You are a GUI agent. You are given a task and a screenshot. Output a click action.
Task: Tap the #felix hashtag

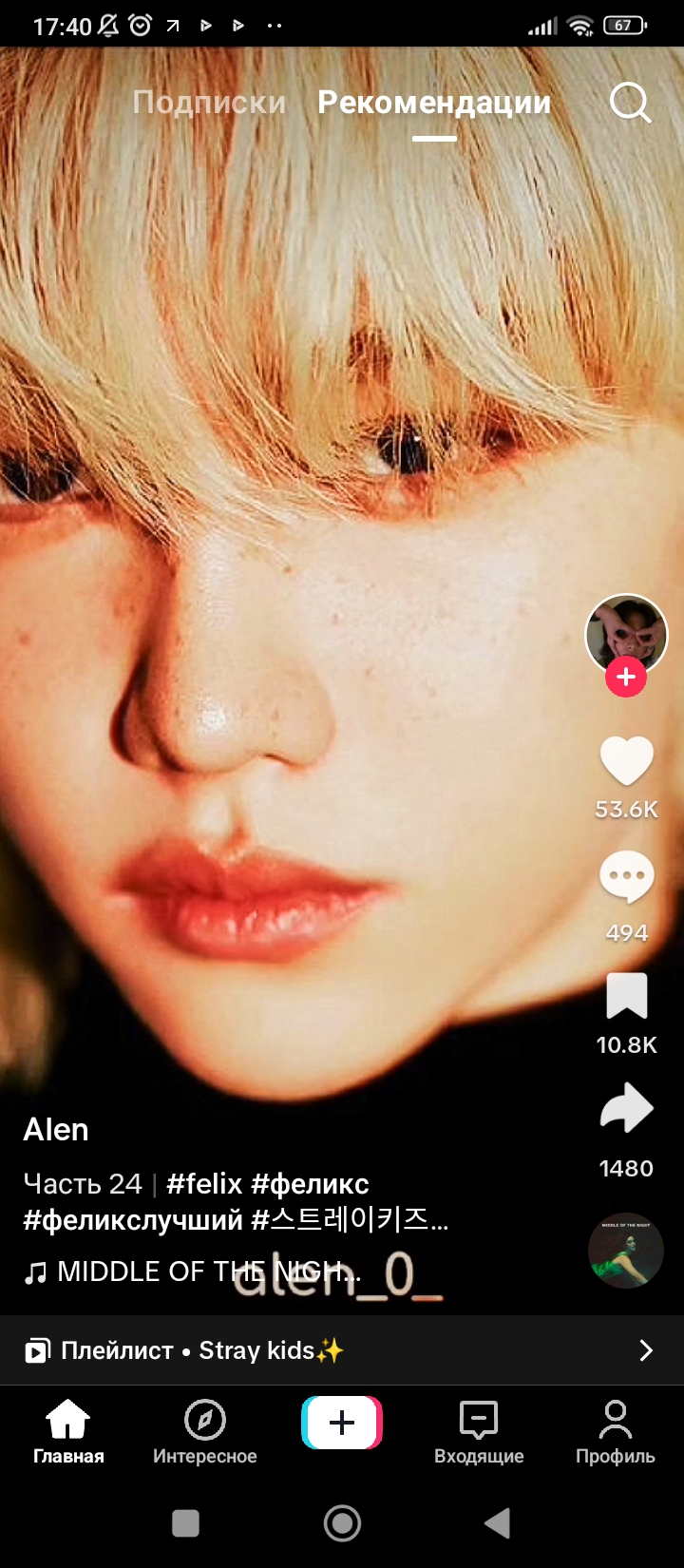[x=204, y=1184]
